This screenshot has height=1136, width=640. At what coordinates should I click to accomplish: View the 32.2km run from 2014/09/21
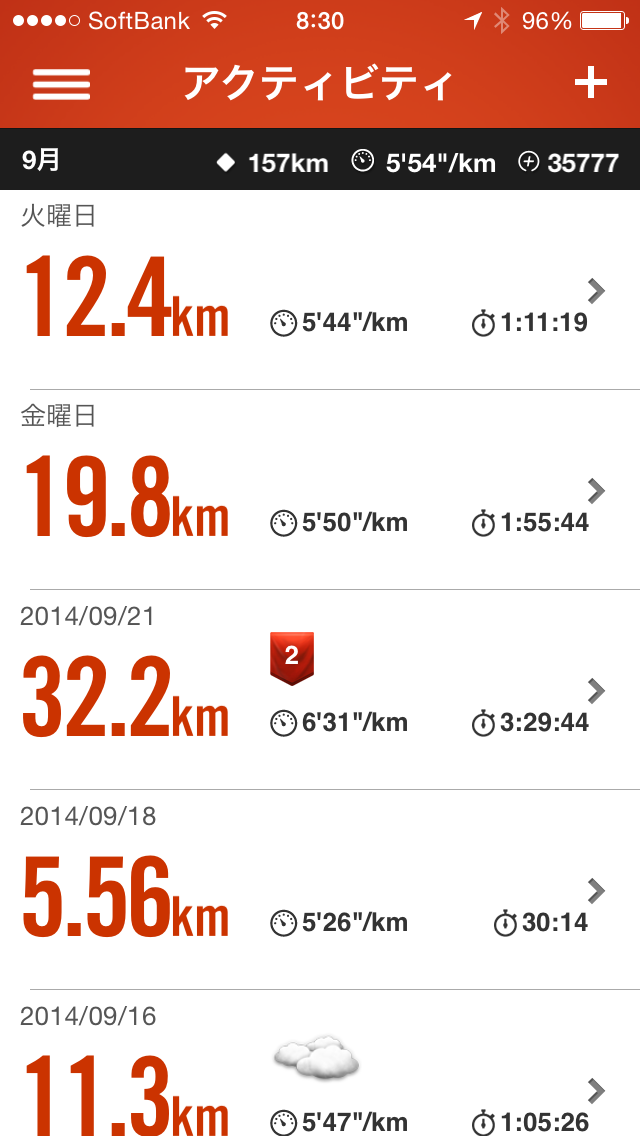(x=320, y=690)
